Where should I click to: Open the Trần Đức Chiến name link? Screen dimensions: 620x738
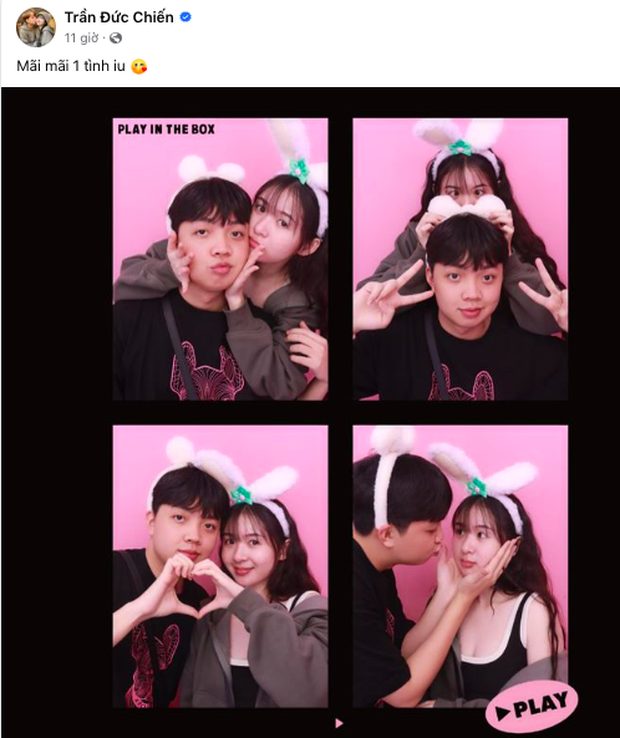coord(118,17)
